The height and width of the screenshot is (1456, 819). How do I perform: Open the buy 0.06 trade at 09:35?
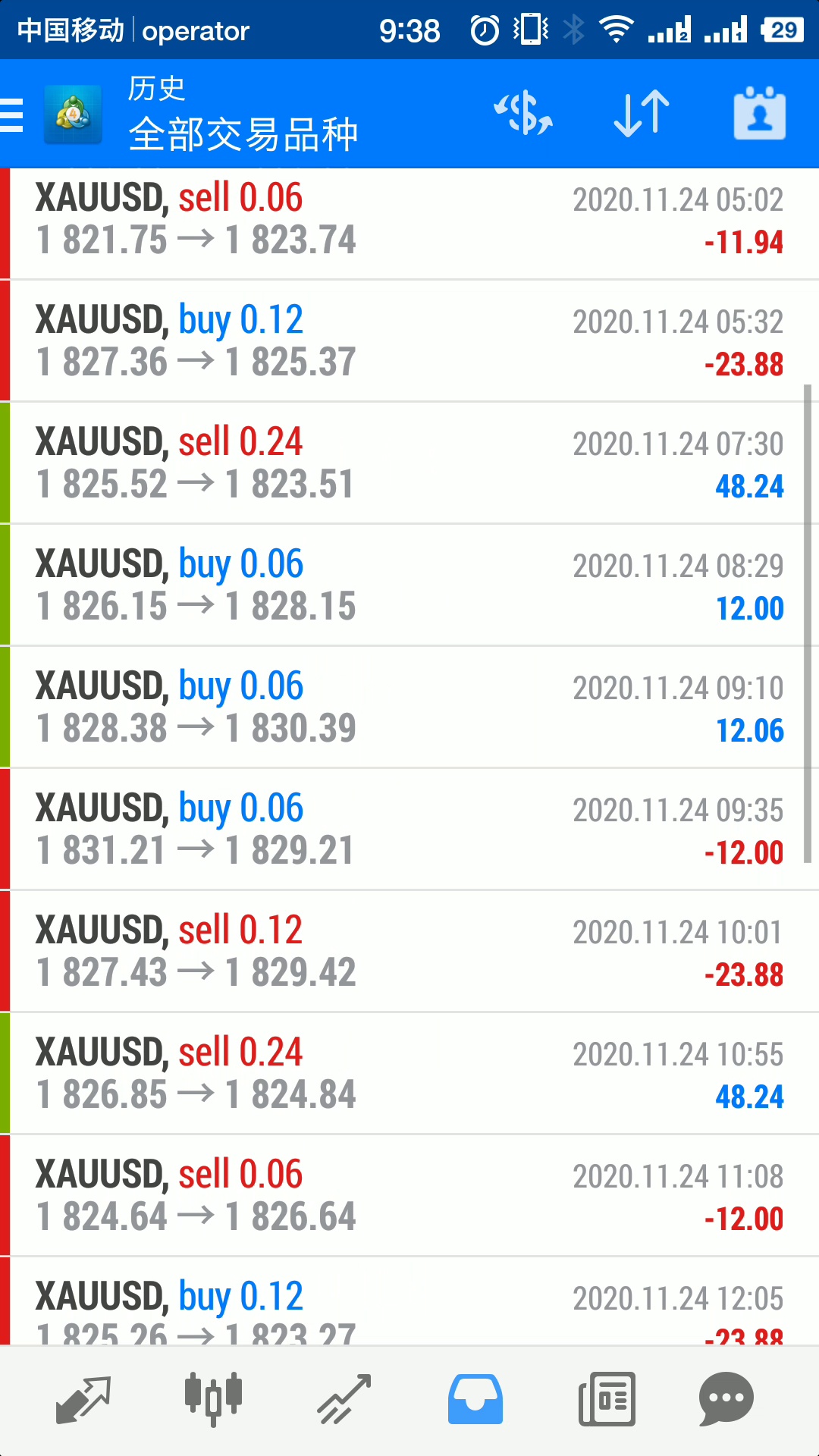click(409, 830)
